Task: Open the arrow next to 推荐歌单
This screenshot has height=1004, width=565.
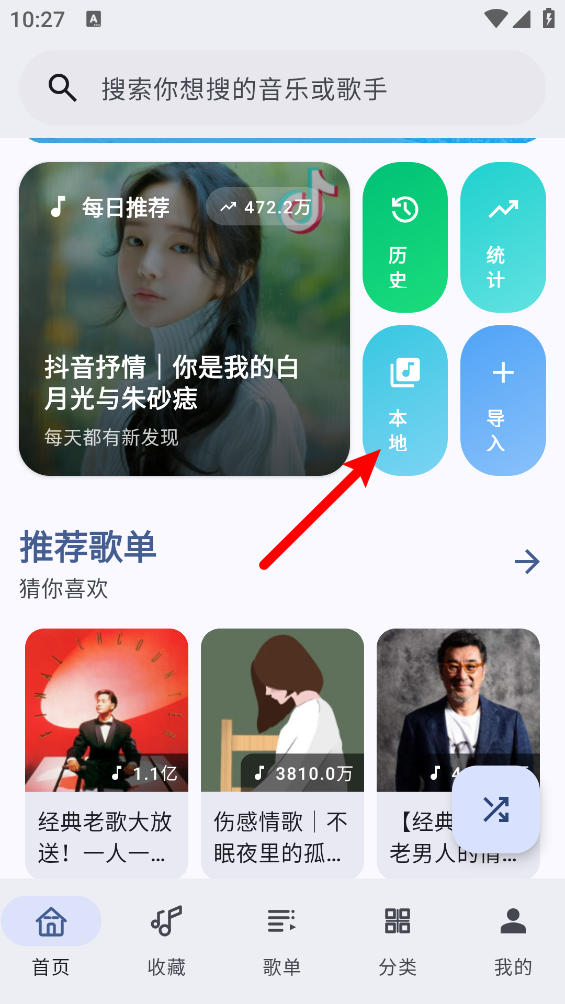Action: (x=527, y=562)
